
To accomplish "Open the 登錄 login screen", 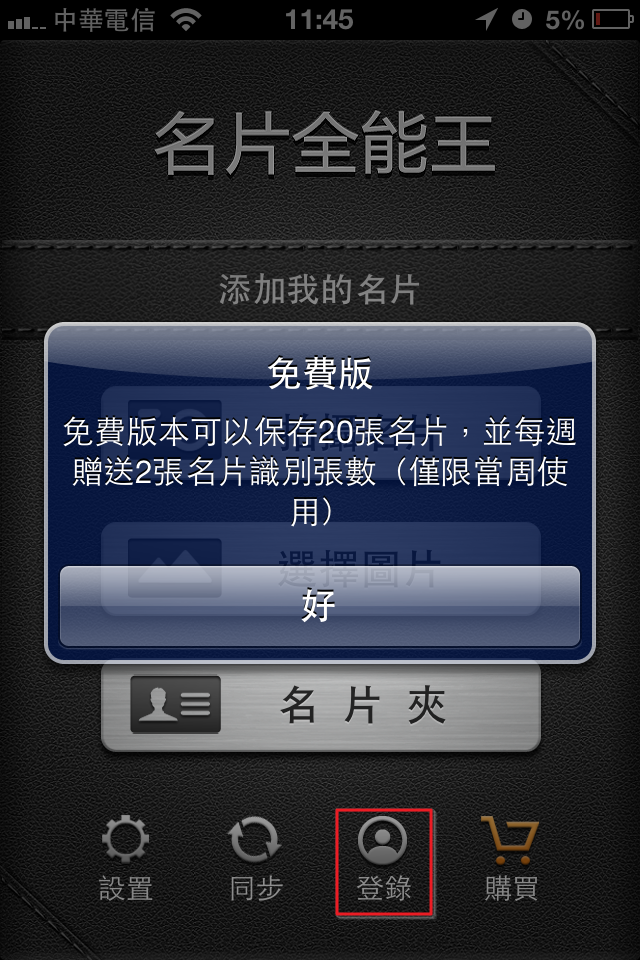I will pyautogui.click(x=384, y=858).
